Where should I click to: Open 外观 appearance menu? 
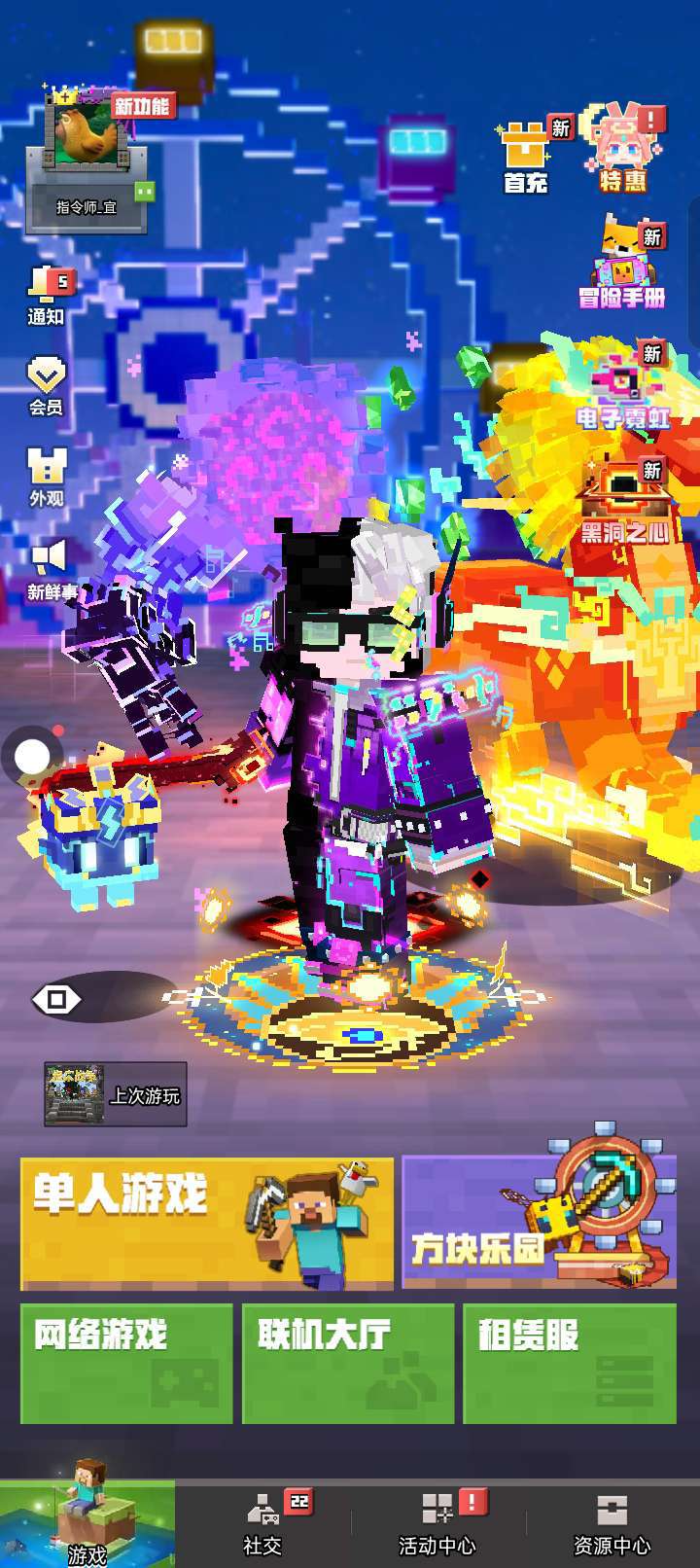(x=46, y=477)
